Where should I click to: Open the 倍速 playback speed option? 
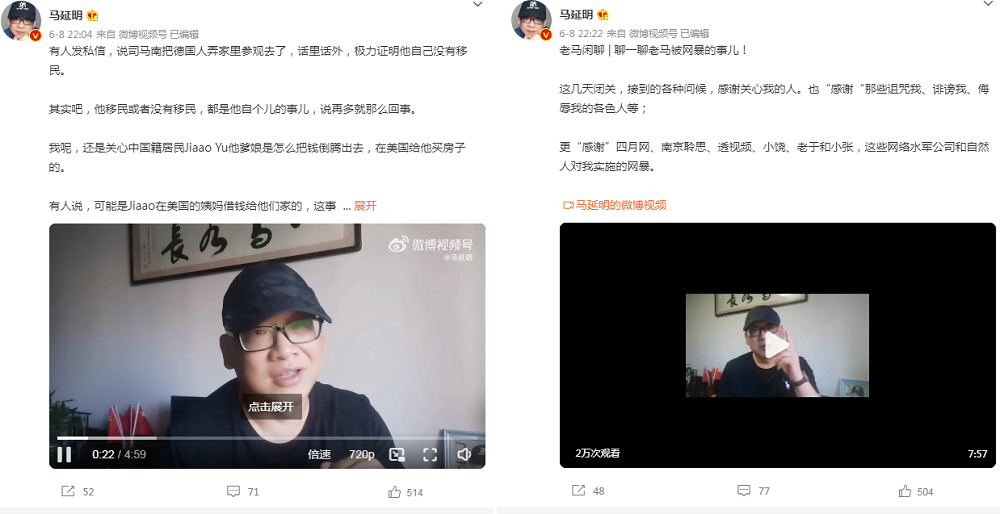(319, 454)
